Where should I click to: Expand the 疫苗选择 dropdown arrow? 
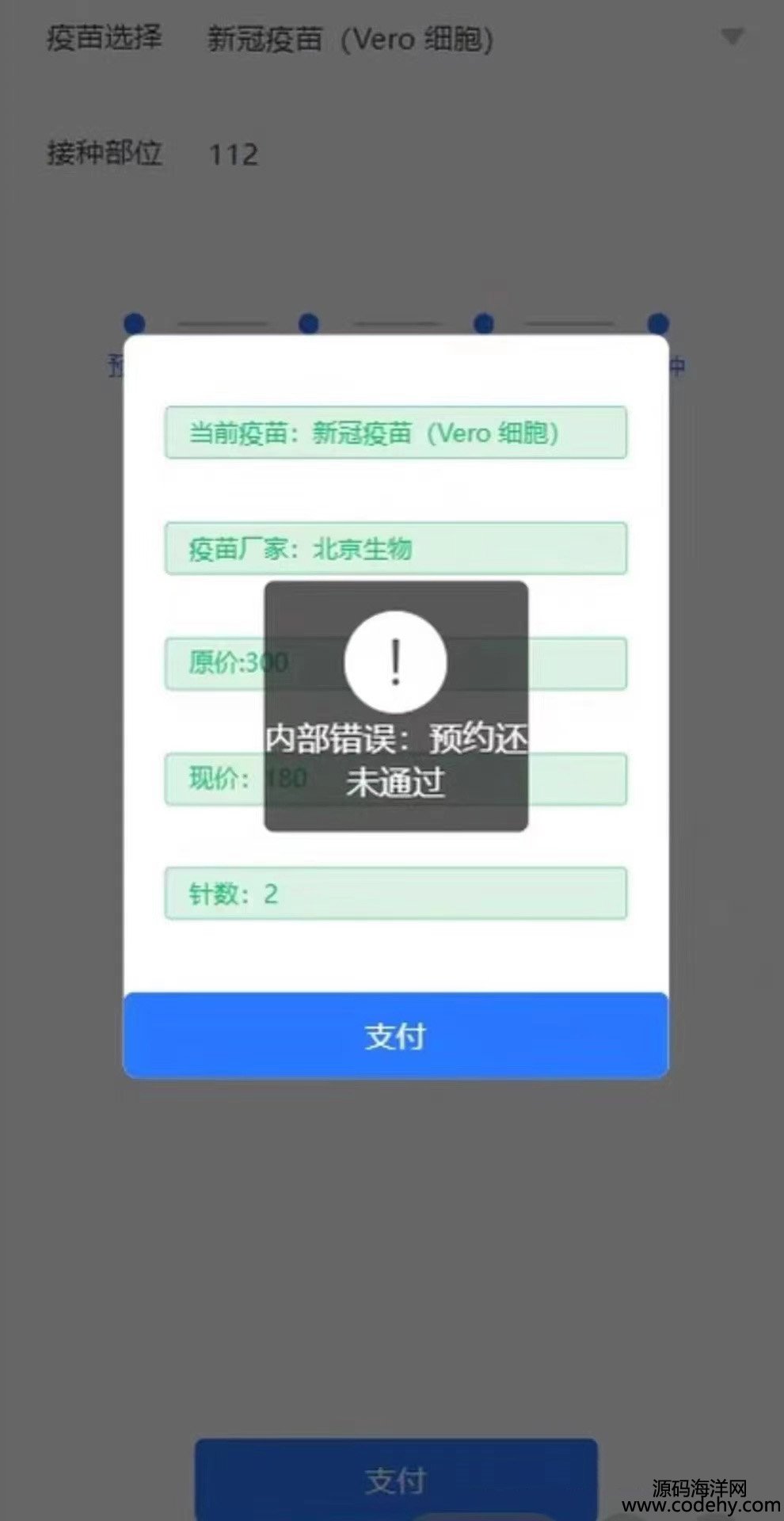732,37
